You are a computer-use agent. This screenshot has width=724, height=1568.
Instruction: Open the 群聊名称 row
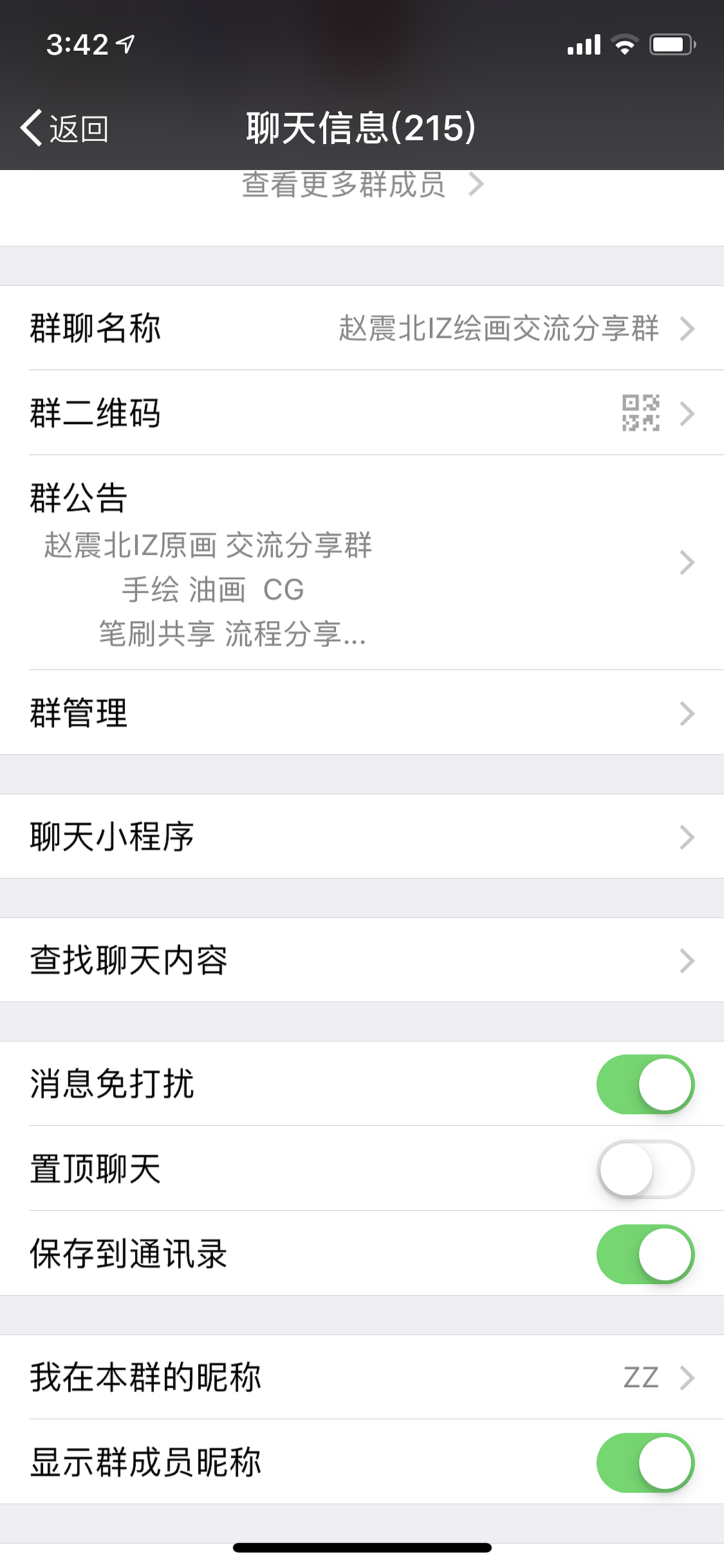[362, 328]
